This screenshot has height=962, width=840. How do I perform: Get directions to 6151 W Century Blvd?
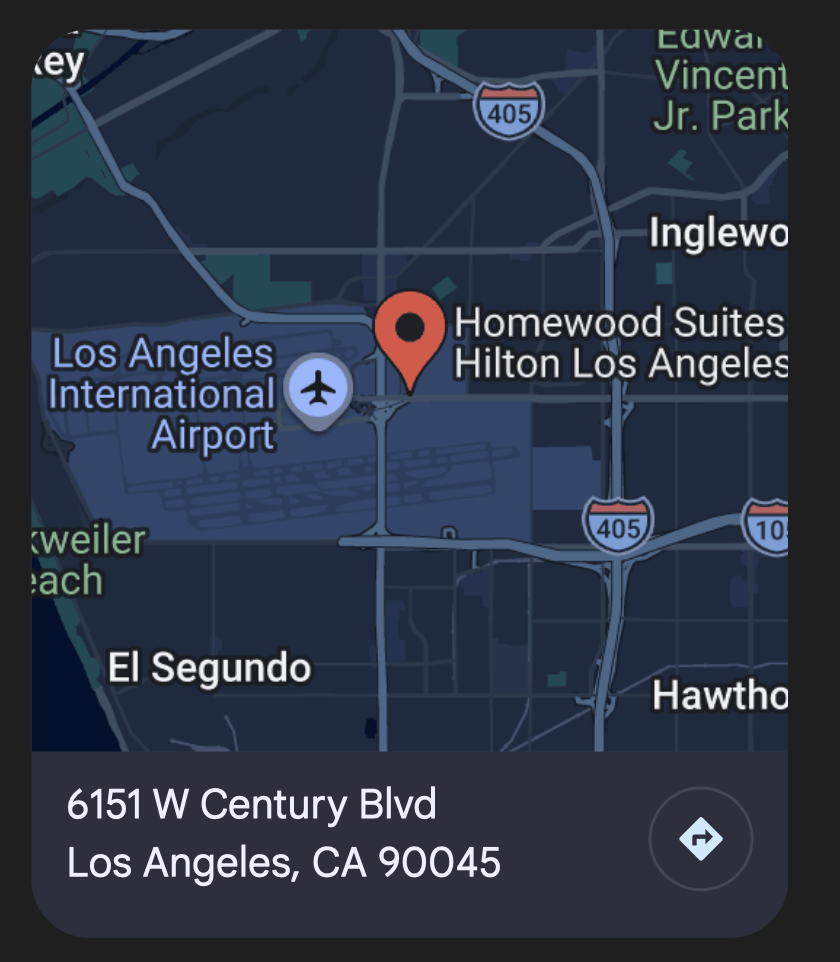pos(700,838)
